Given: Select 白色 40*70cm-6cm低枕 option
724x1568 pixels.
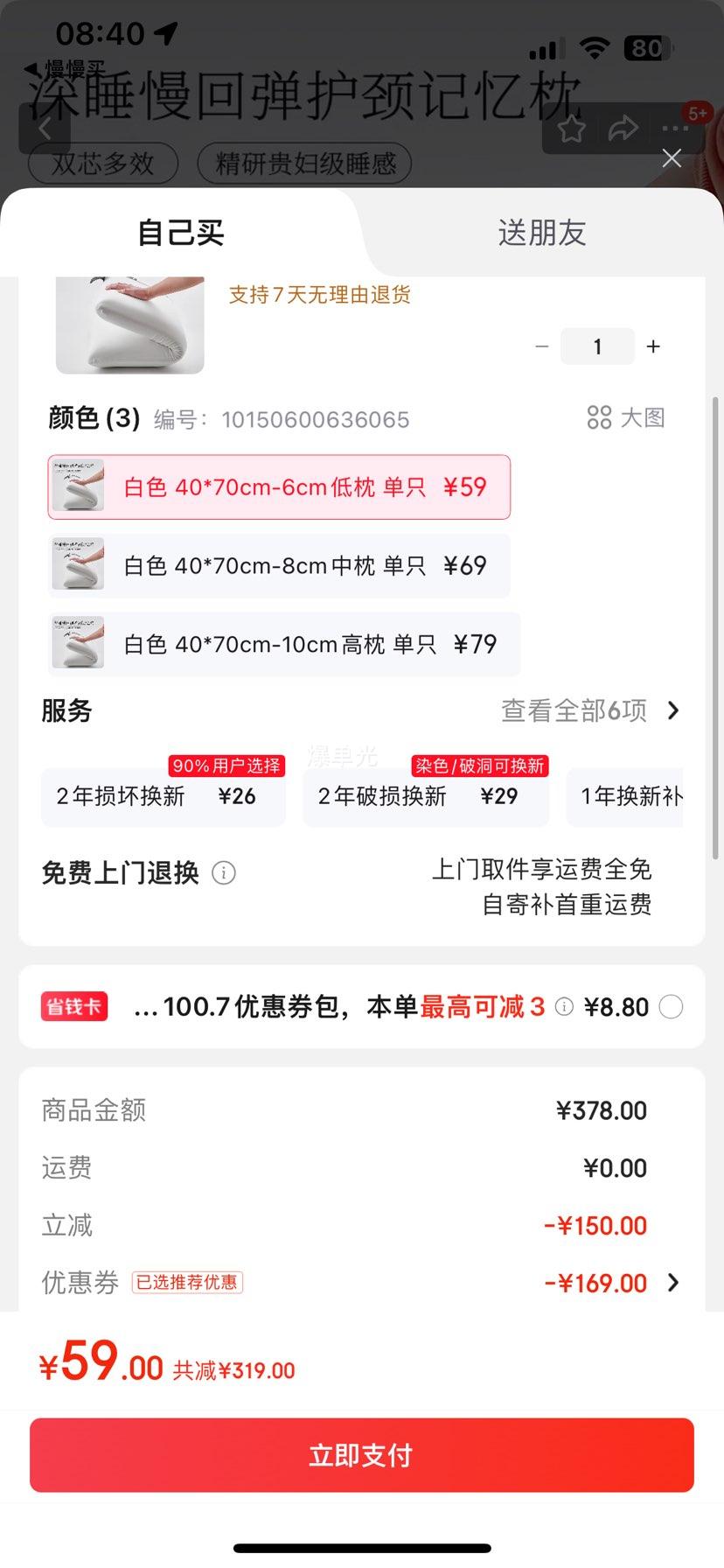Looking at the screenshot, I should 279,487.
